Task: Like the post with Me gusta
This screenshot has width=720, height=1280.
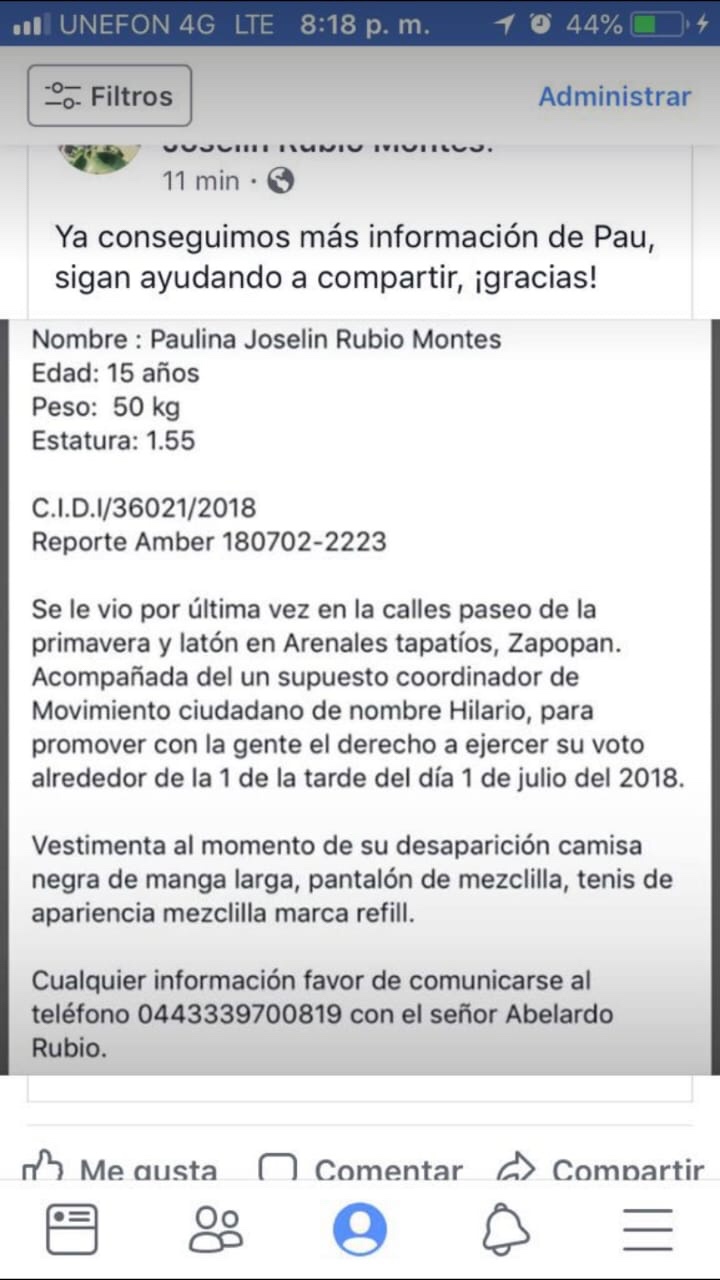Action: [120, 1168]
